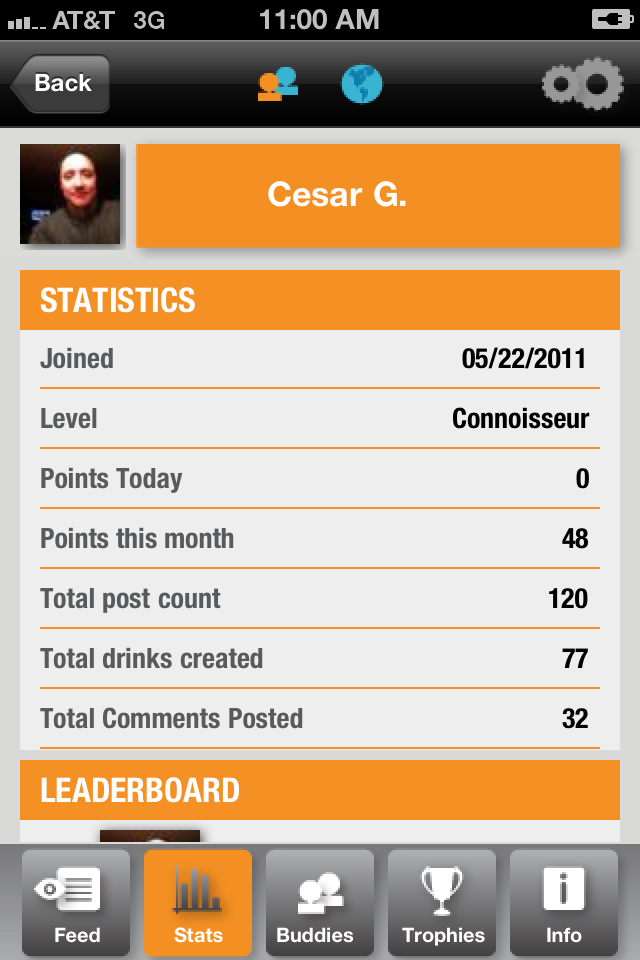This screenshot has height=960, width=640.
Task: Switch to the Feed tab
Action: 76,902
